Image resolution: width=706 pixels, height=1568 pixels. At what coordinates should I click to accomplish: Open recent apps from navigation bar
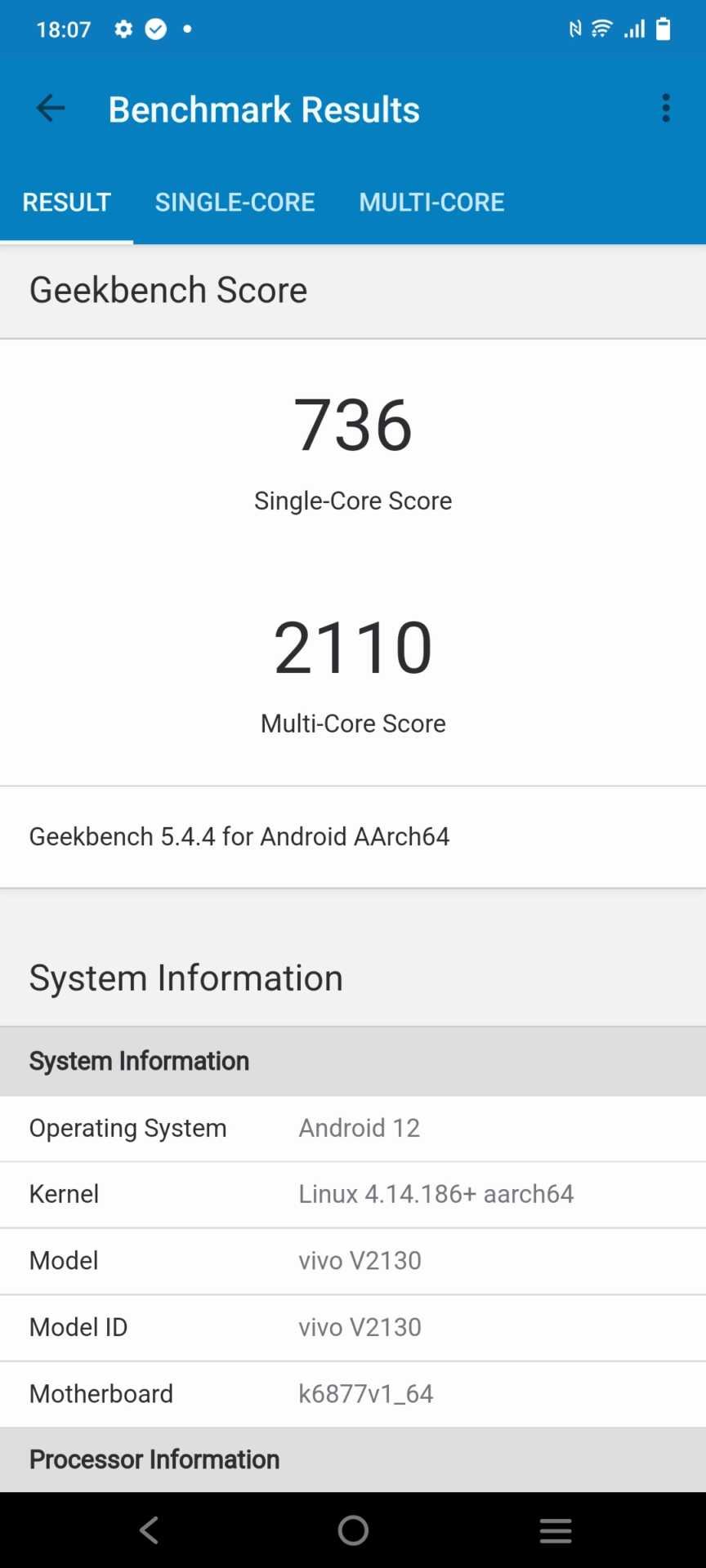click(x=556, y=1530)
